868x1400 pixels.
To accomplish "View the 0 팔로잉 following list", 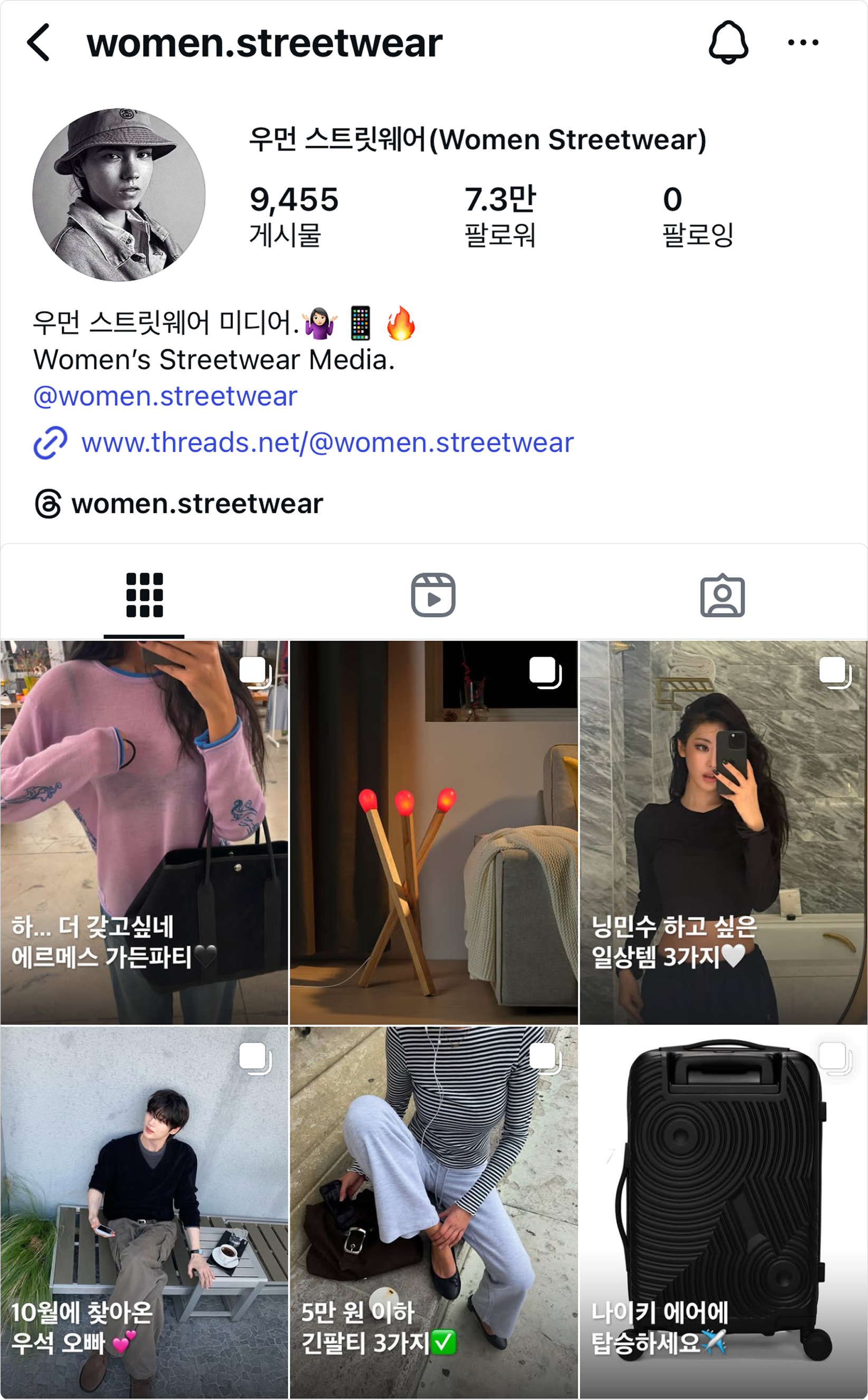I will point(697,215).
